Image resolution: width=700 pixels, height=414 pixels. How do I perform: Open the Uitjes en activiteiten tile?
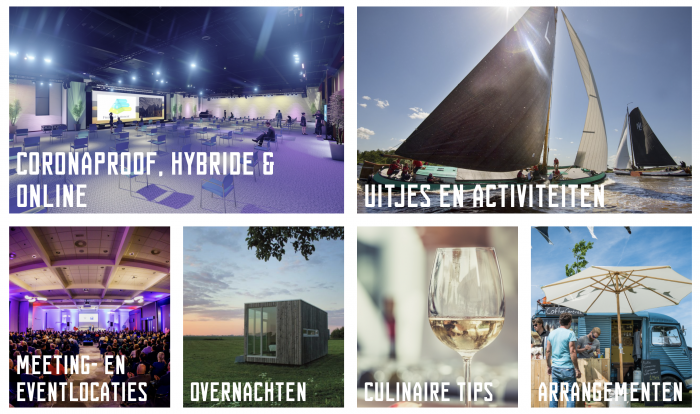pos(523,110)
